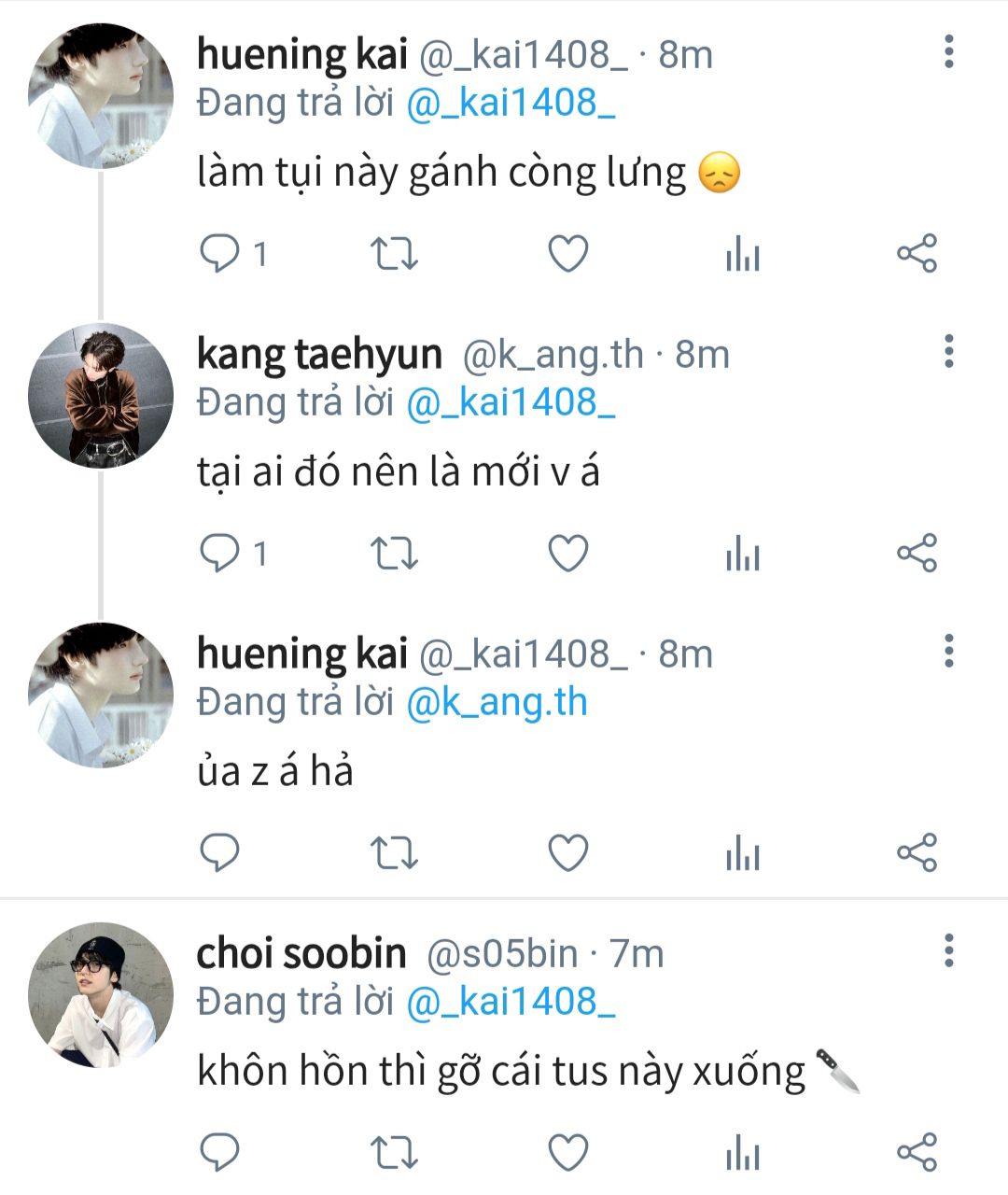View choi soobin's profile picture

point(101,995)
